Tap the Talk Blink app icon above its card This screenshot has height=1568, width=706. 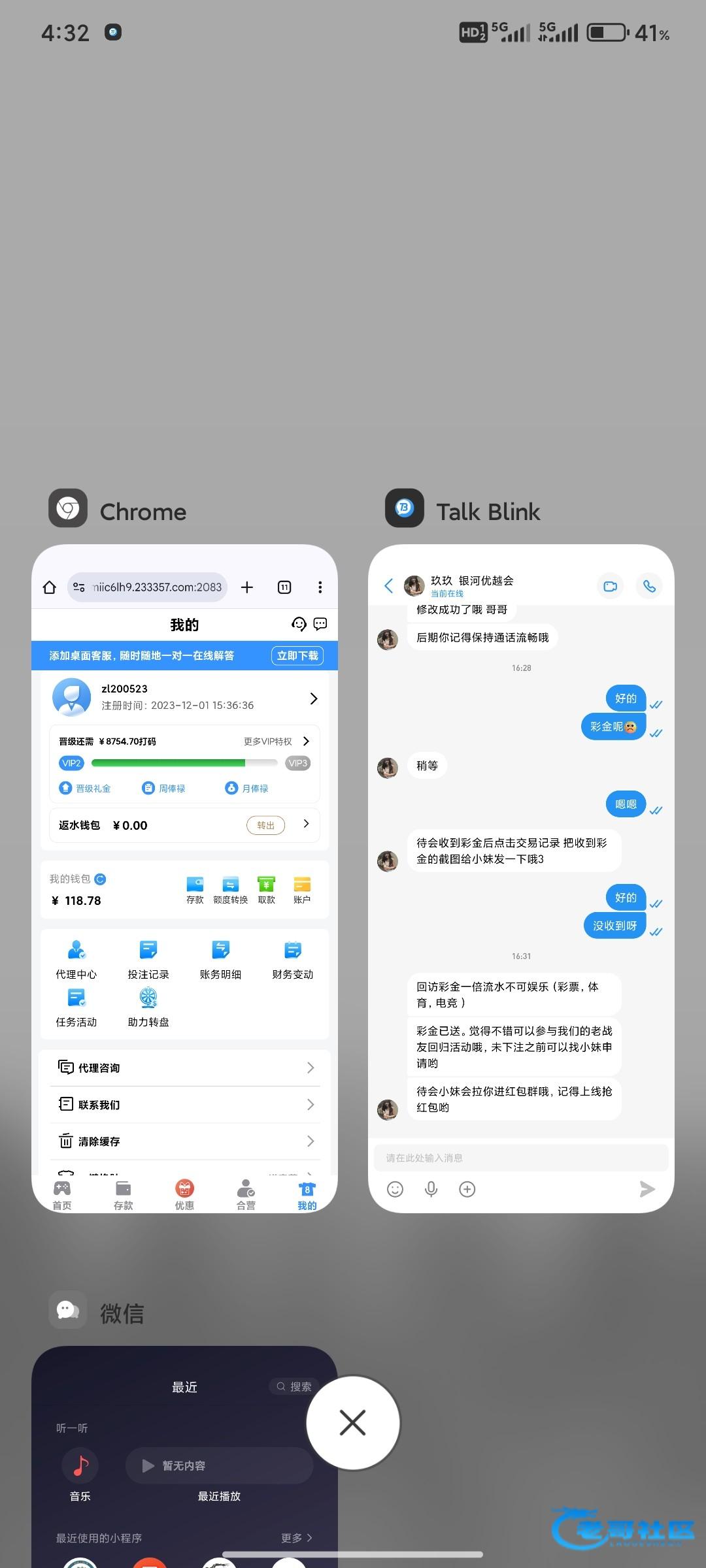click(x=405, y=508)
